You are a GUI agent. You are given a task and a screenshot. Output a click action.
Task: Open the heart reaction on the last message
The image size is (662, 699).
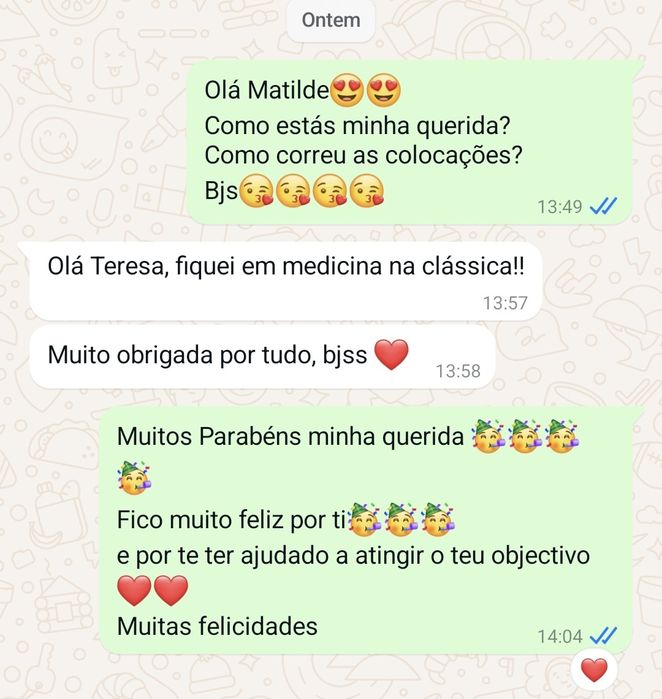[594, 669]
